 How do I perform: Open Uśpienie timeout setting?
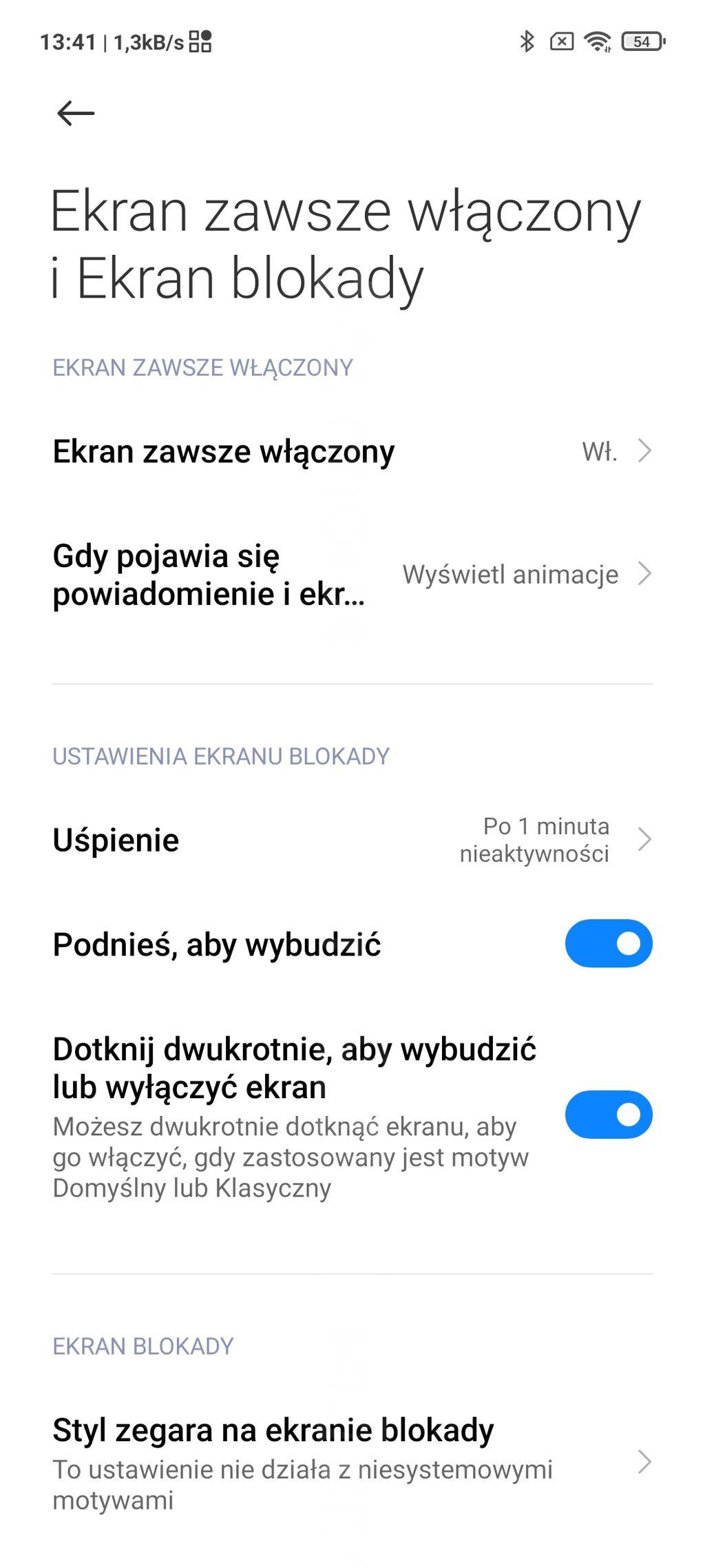click(351, 840)
